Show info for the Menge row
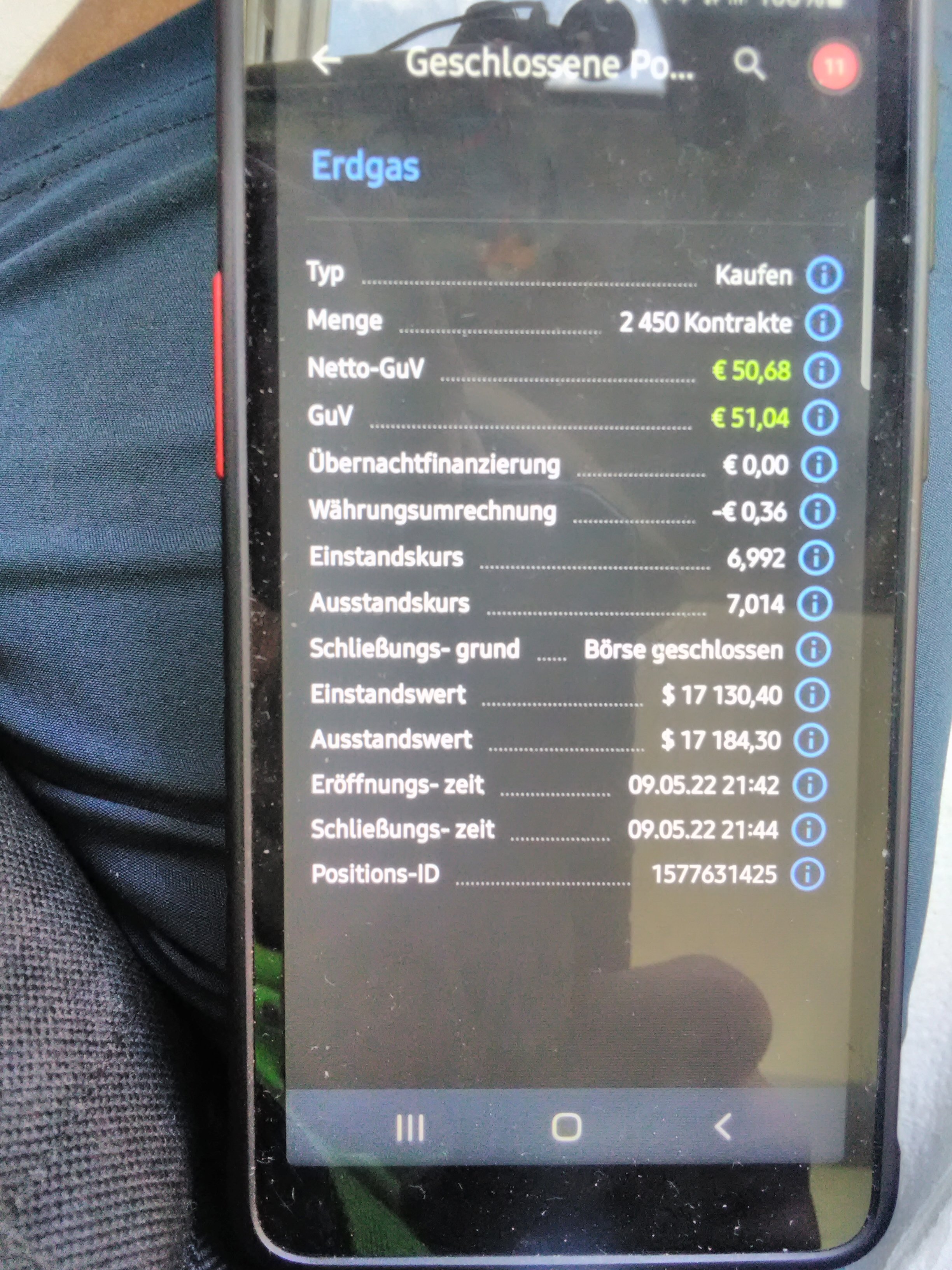This screenshot has height=1270, width=952. click(823, 323)
